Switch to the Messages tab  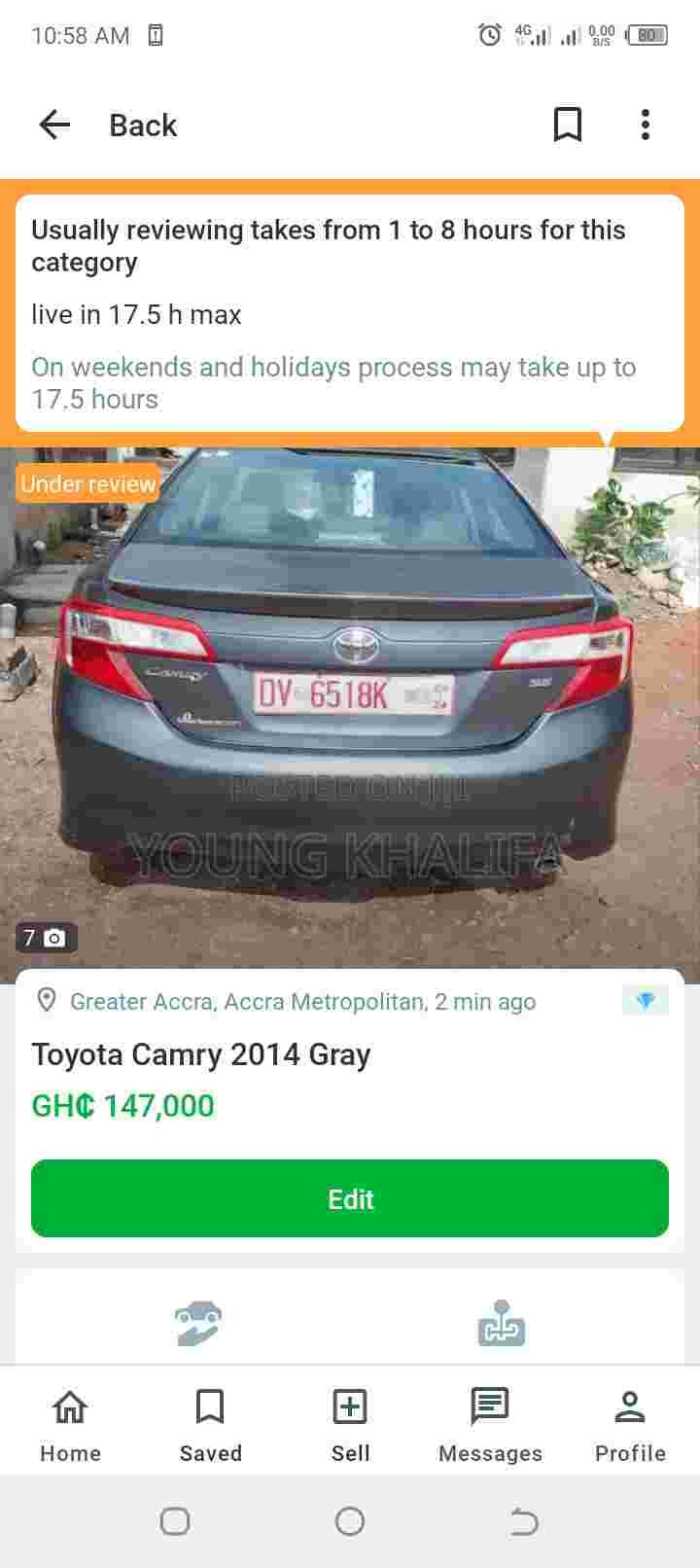click(490, 1424)
